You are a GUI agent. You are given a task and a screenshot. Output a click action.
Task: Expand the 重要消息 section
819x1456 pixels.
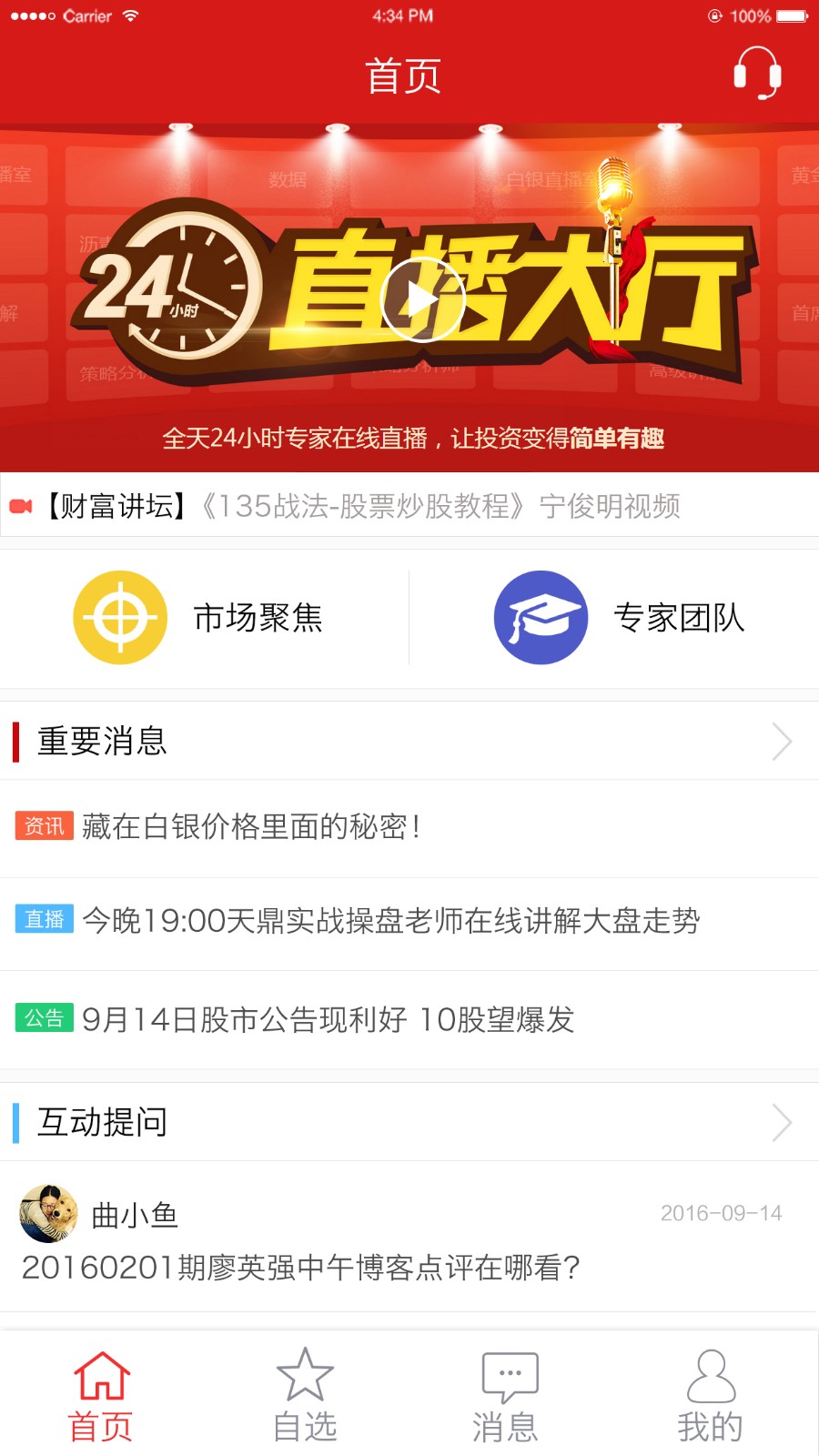point(781,742)
